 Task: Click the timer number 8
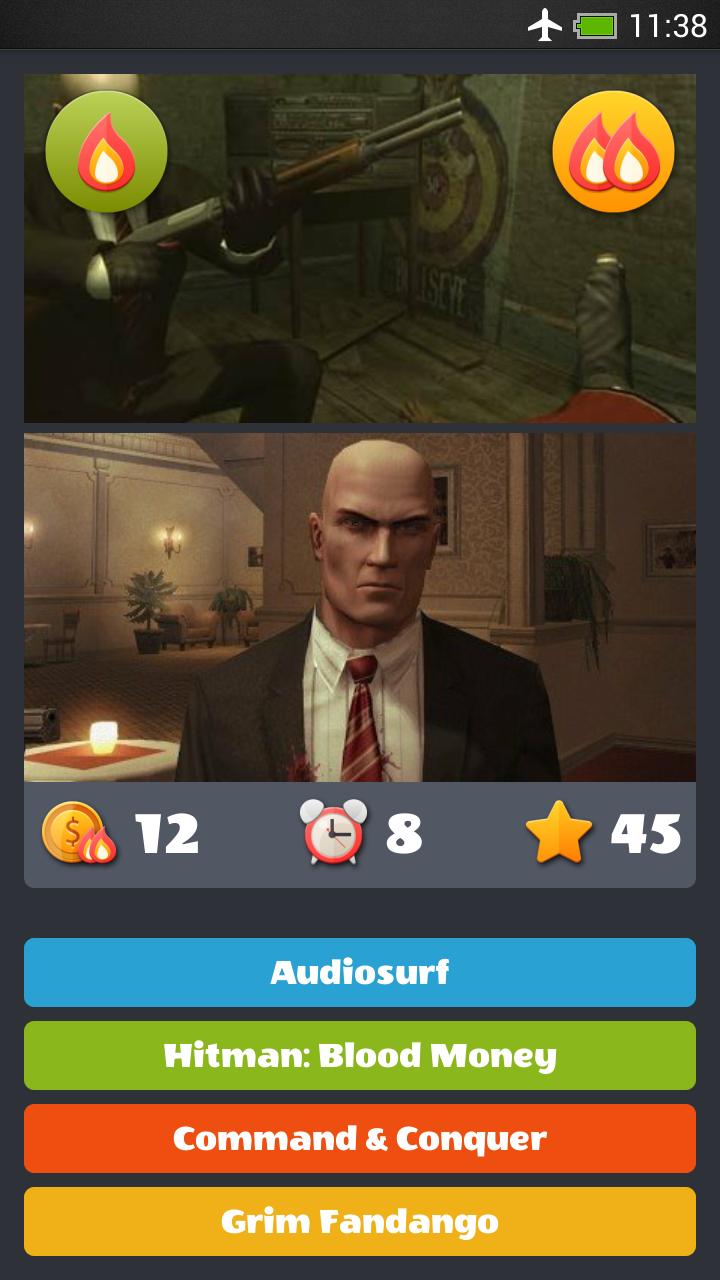[x=404, y=833]
